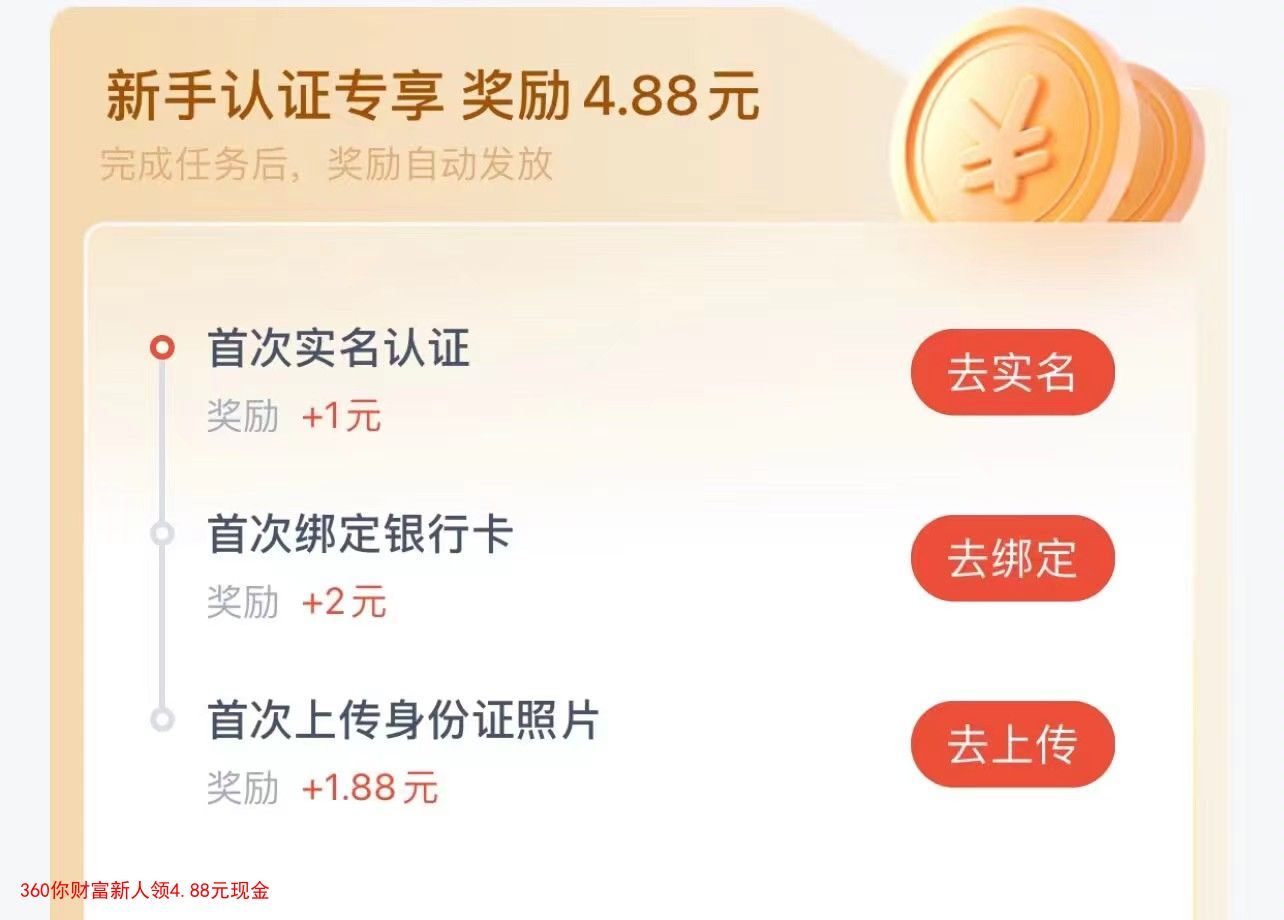
Task: Tap the 去实名 button
Action: point(1012,372)
